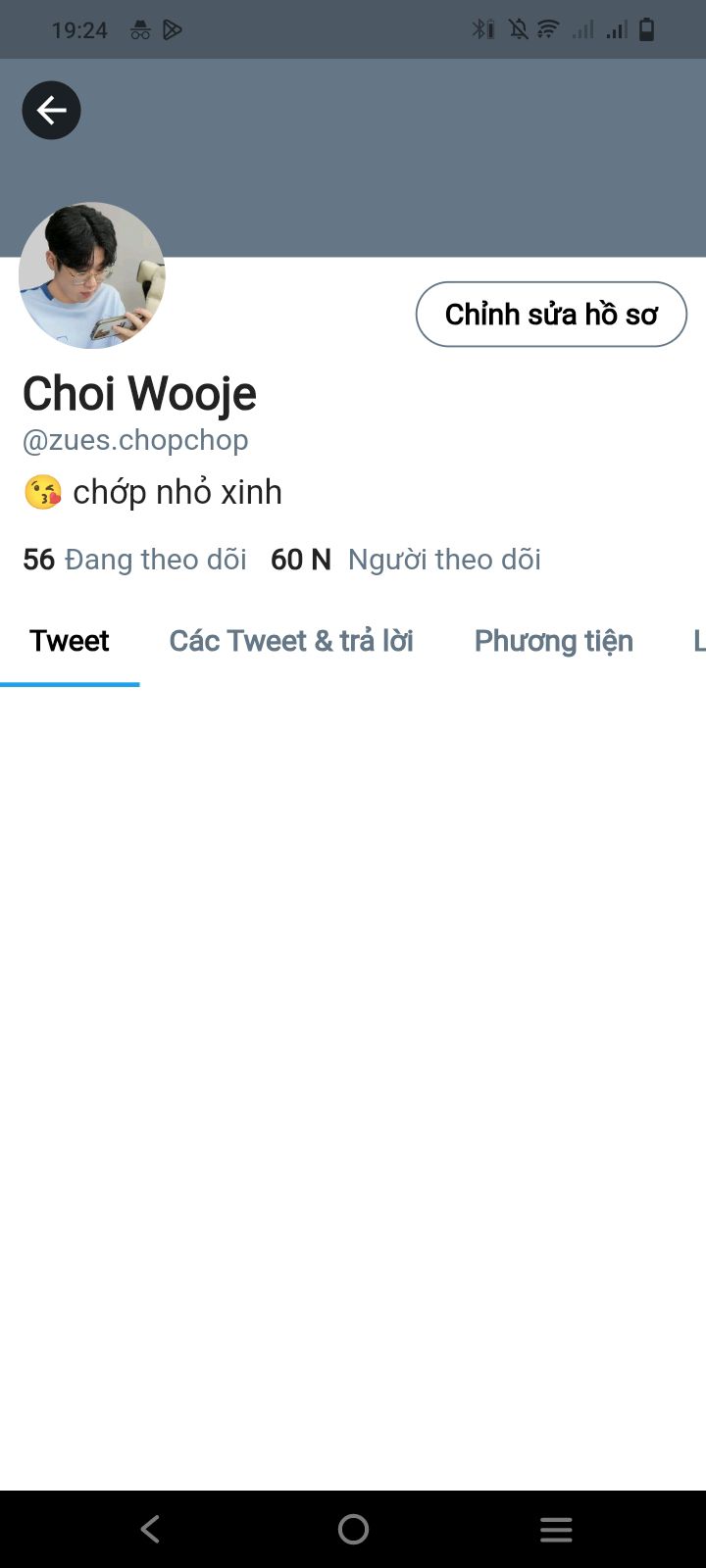This screenshot has width=706, height=1568.
Task: Select the Phương tiện tab
Action: pos(554,641)
